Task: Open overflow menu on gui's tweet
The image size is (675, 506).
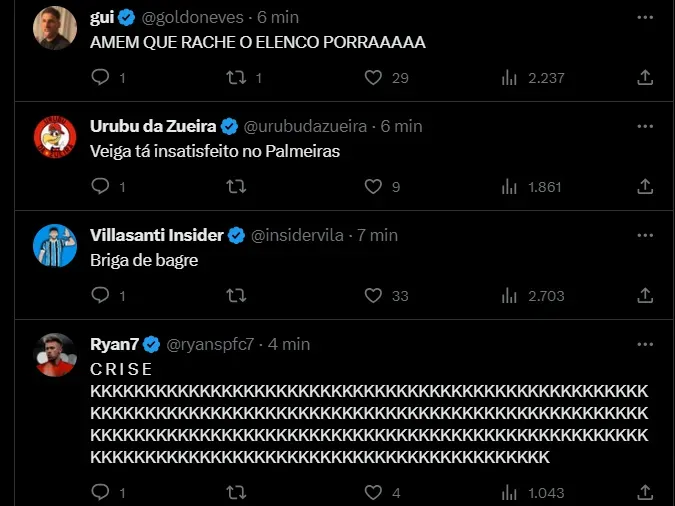Action: coord(645,18)
